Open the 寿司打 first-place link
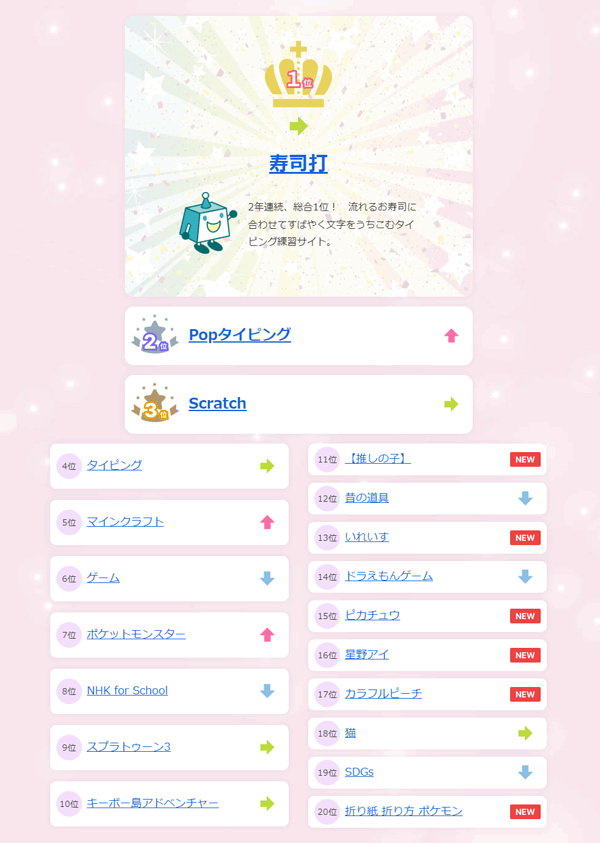This screenshot has width=600, height=843. (x=298, y=164)
